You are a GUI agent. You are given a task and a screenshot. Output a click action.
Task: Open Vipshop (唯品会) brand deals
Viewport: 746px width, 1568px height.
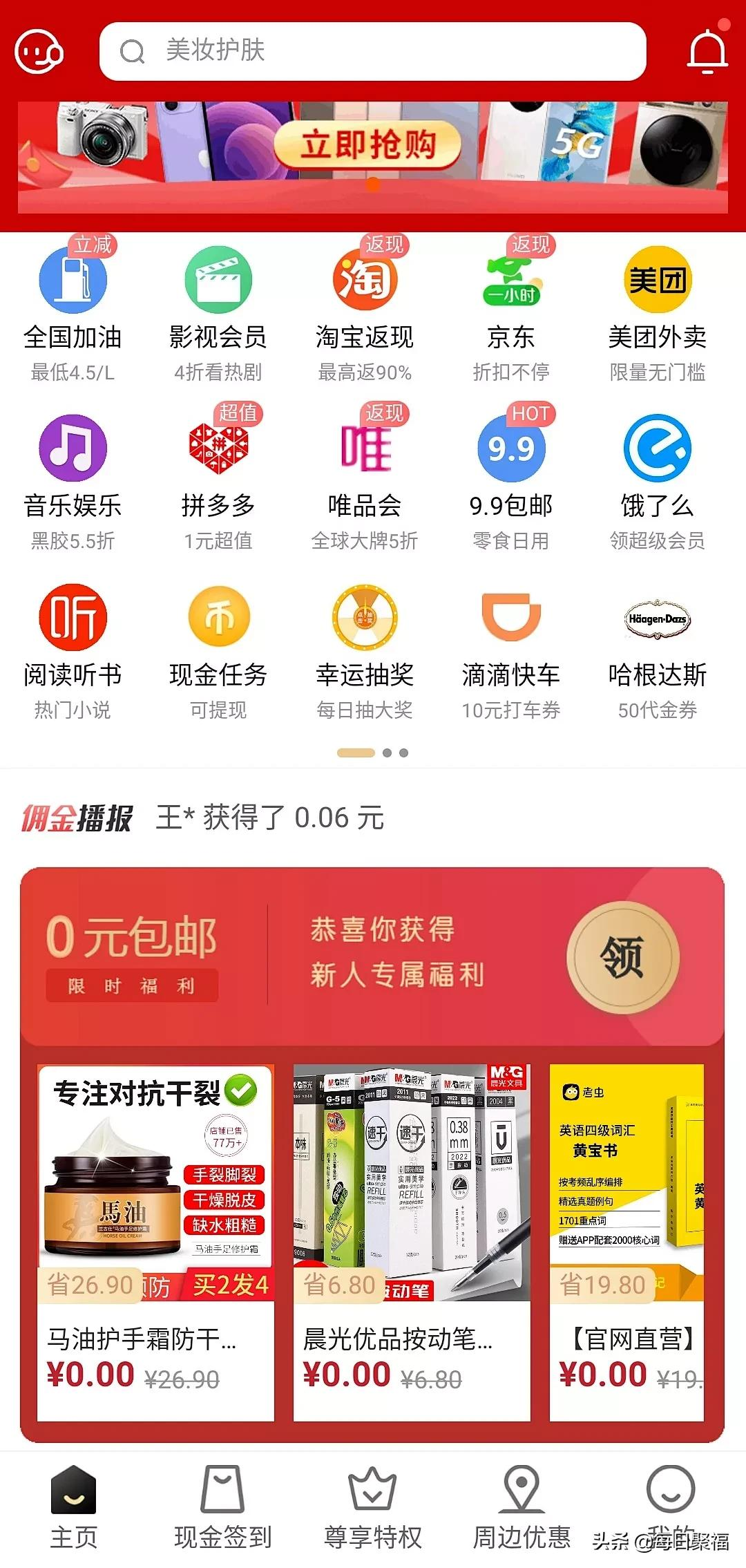coord(364,449)
